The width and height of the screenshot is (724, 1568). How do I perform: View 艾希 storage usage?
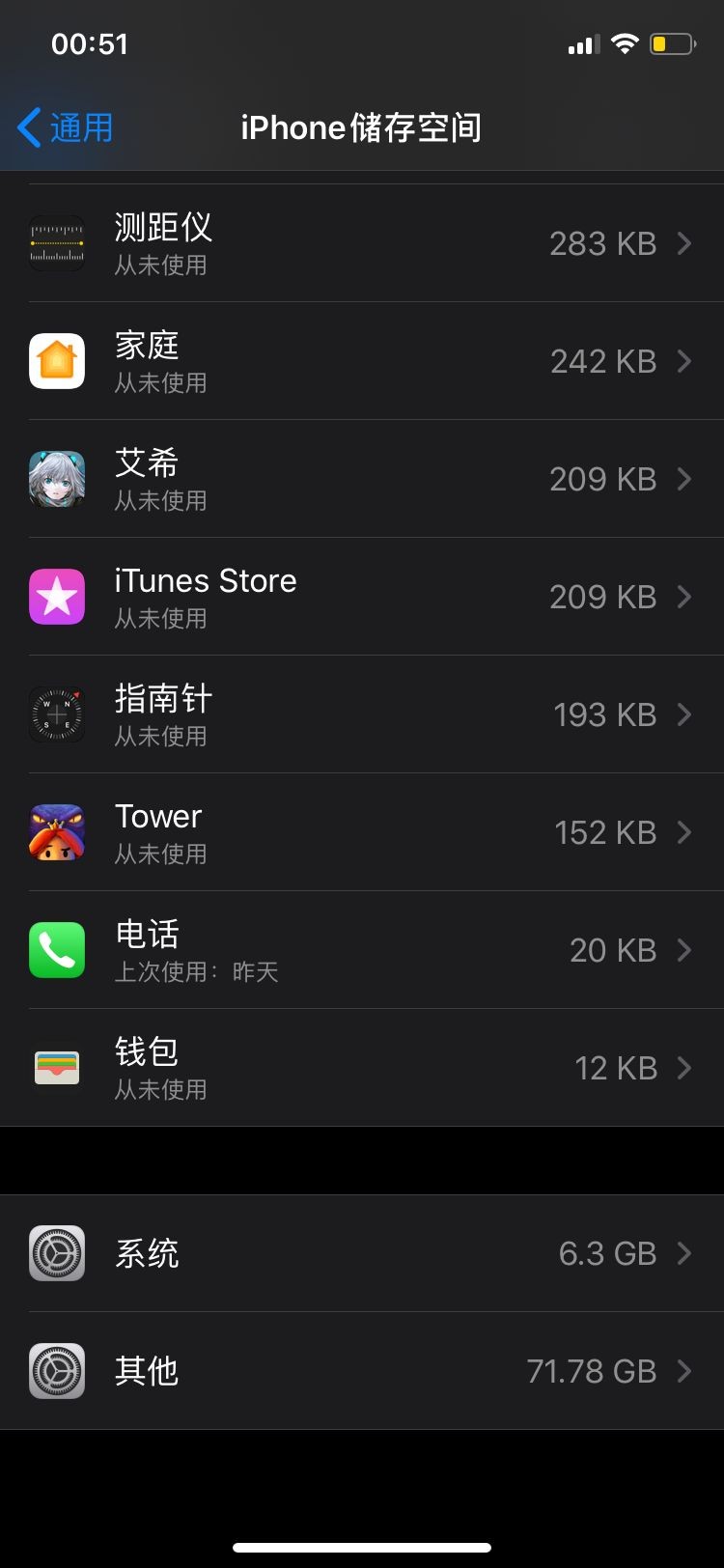click(x=362, y=479)
